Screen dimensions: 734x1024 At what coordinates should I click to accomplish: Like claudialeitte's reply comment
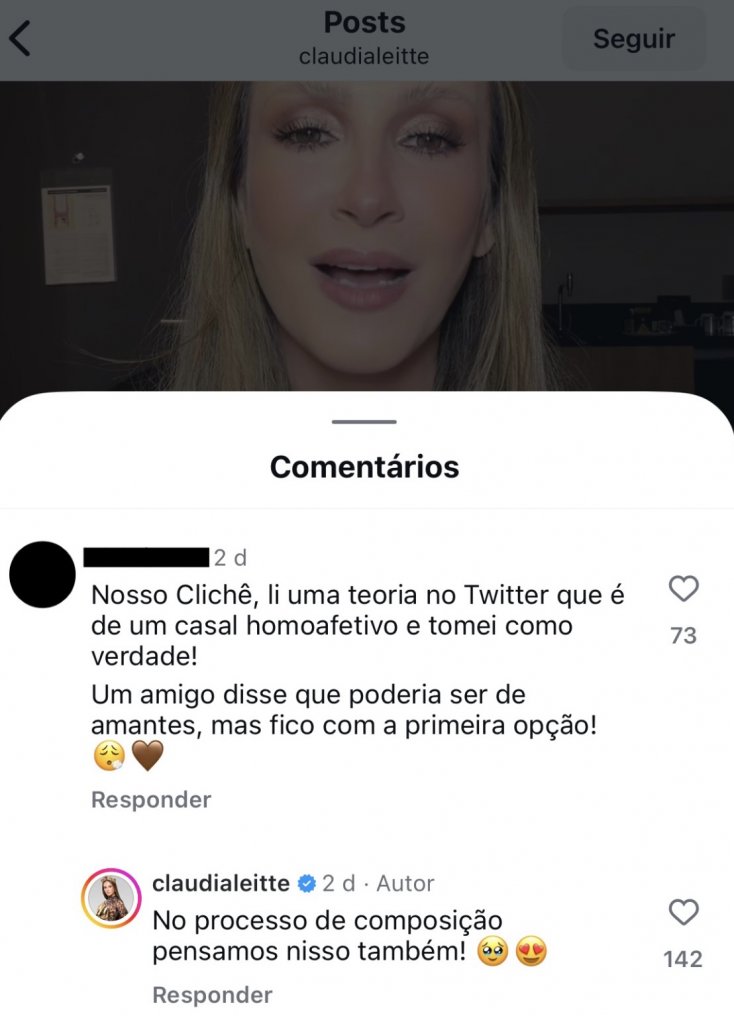[683, 913]
